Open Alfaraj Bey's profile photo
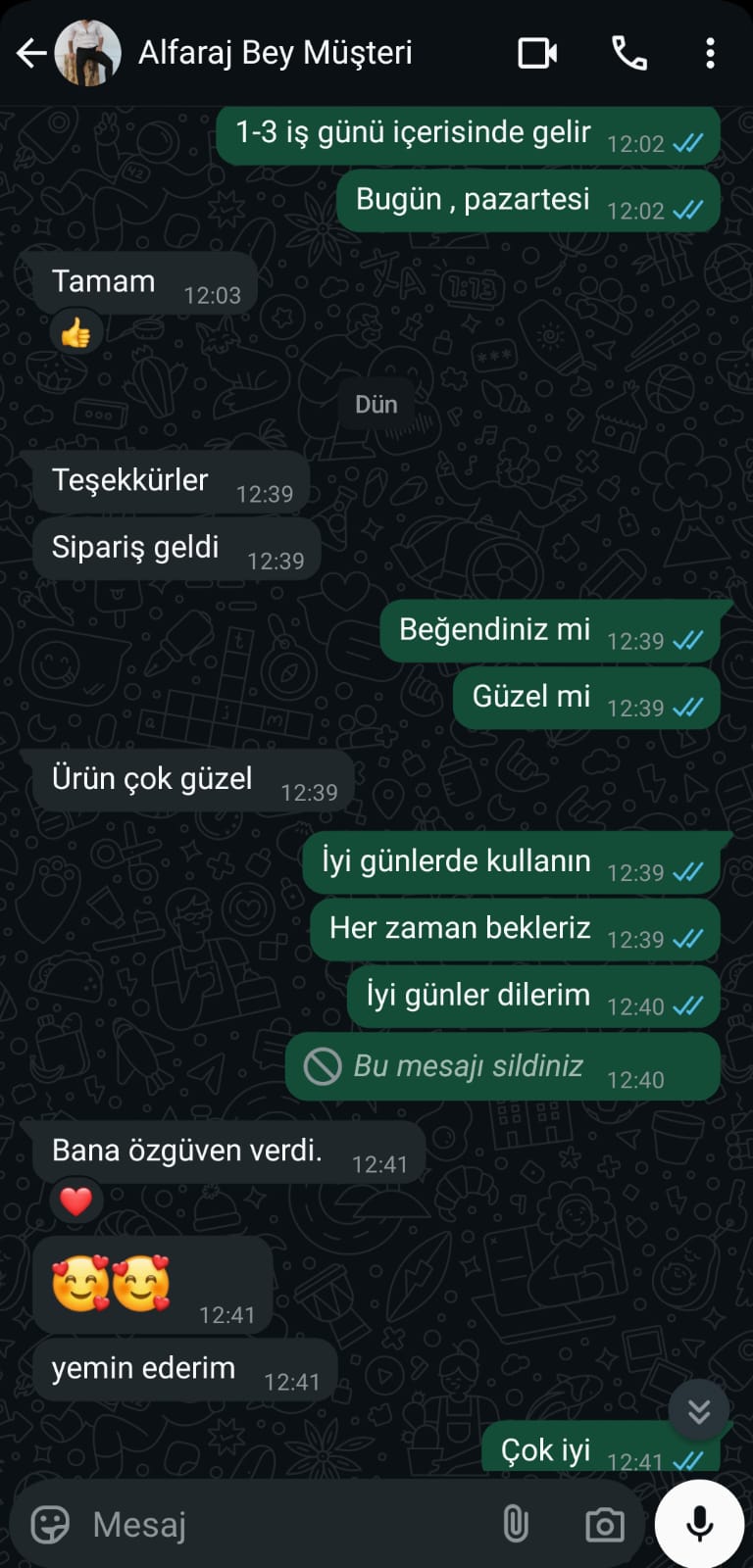753x1568 pixels. pyautogui.click(x=88, y=53)
